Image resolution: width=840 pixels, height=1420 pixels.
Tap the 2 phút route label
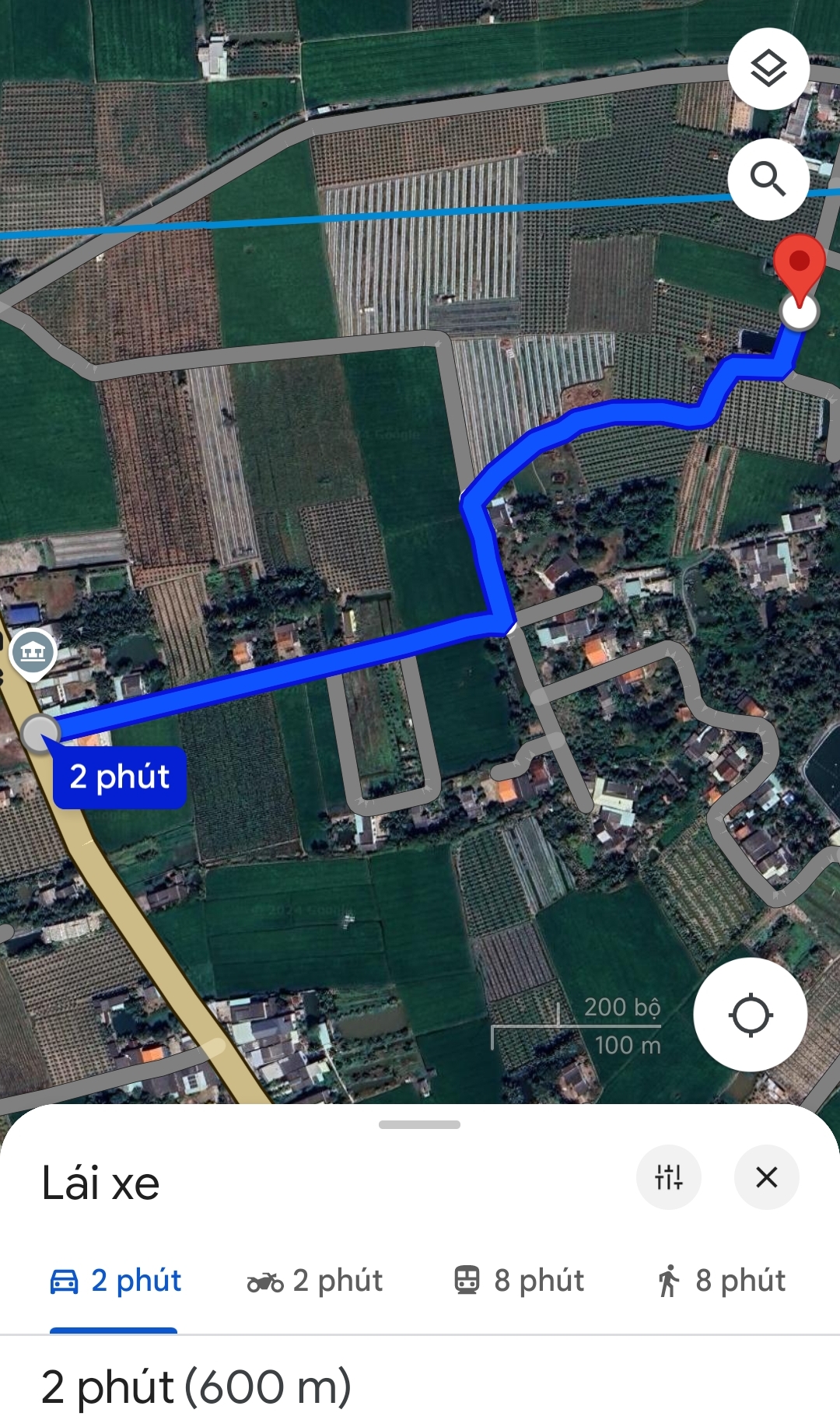point(120,777)
